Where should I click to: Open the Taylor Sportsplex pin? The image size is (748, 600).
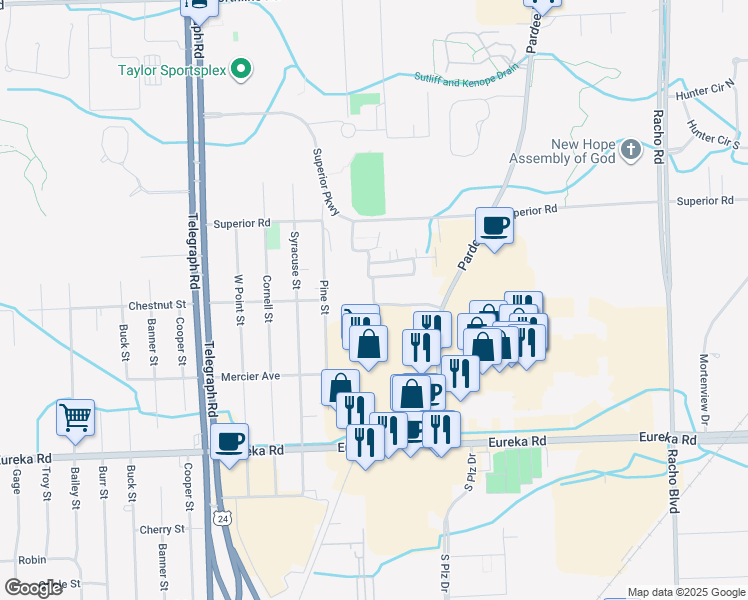[x=240, y=70]
